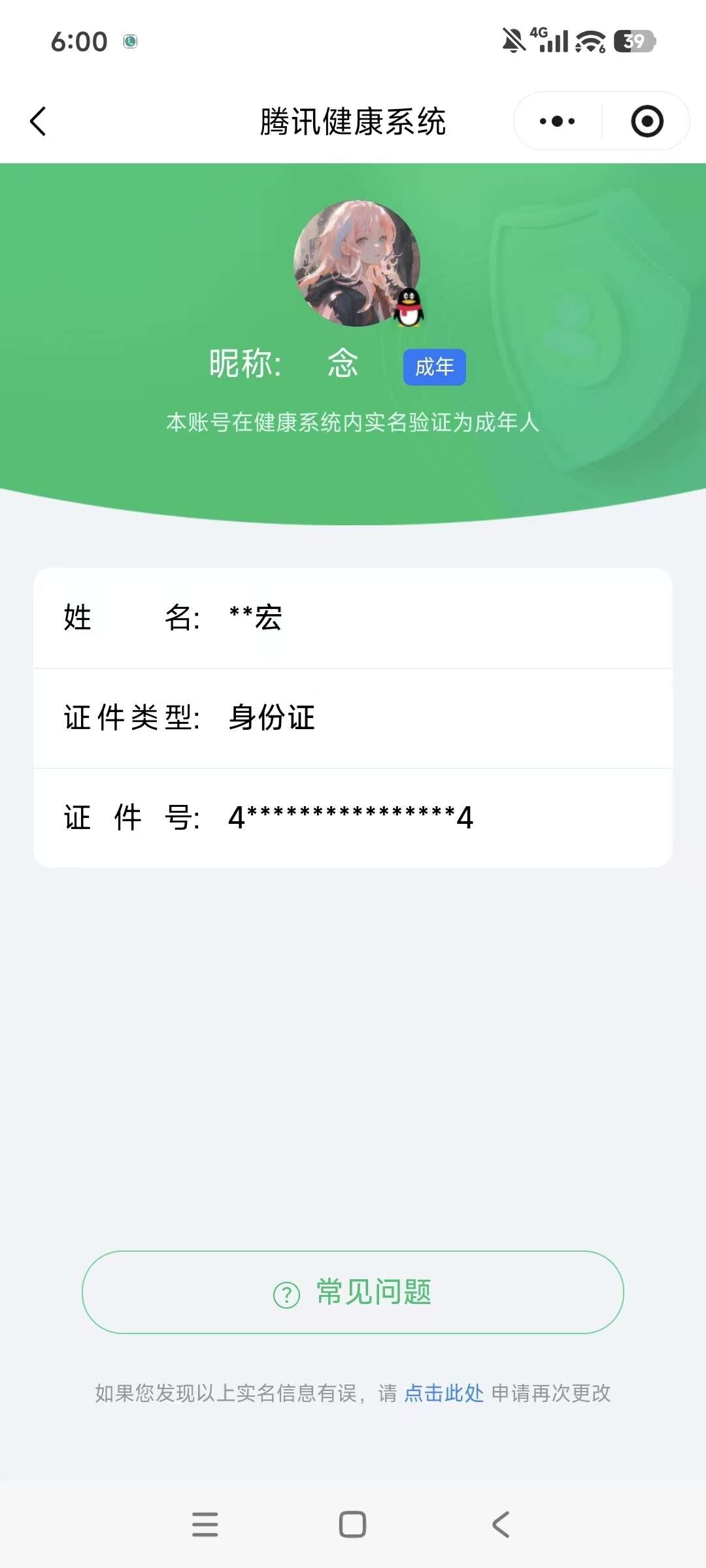The height and width of the screenshot is (1568, 706).
Task: Tap the circle button to close mini-program
Action: coord(646,120)
